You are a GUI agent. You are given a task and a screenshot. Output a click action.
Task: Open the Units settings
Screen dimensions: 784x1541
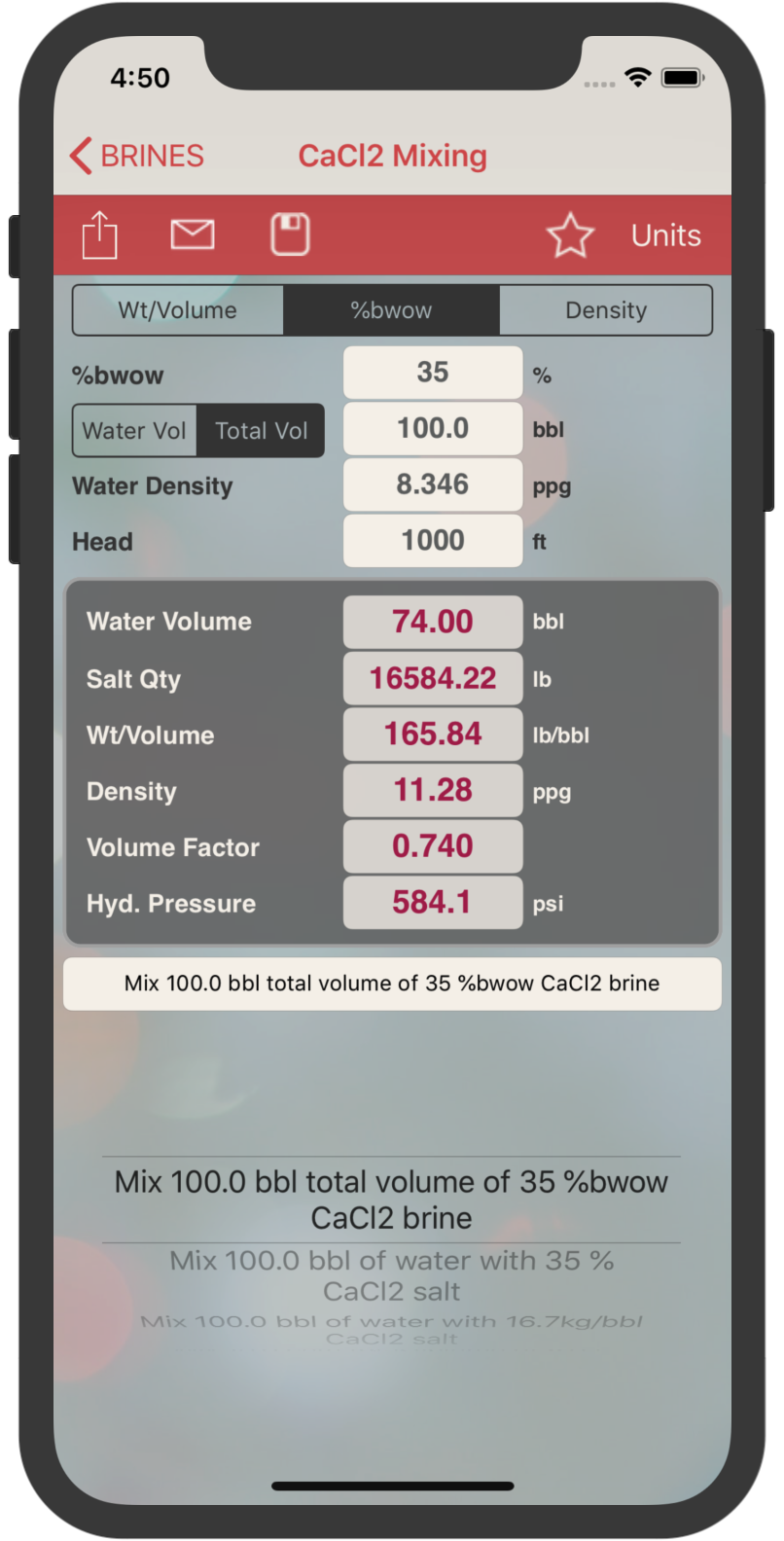(666, 235)
